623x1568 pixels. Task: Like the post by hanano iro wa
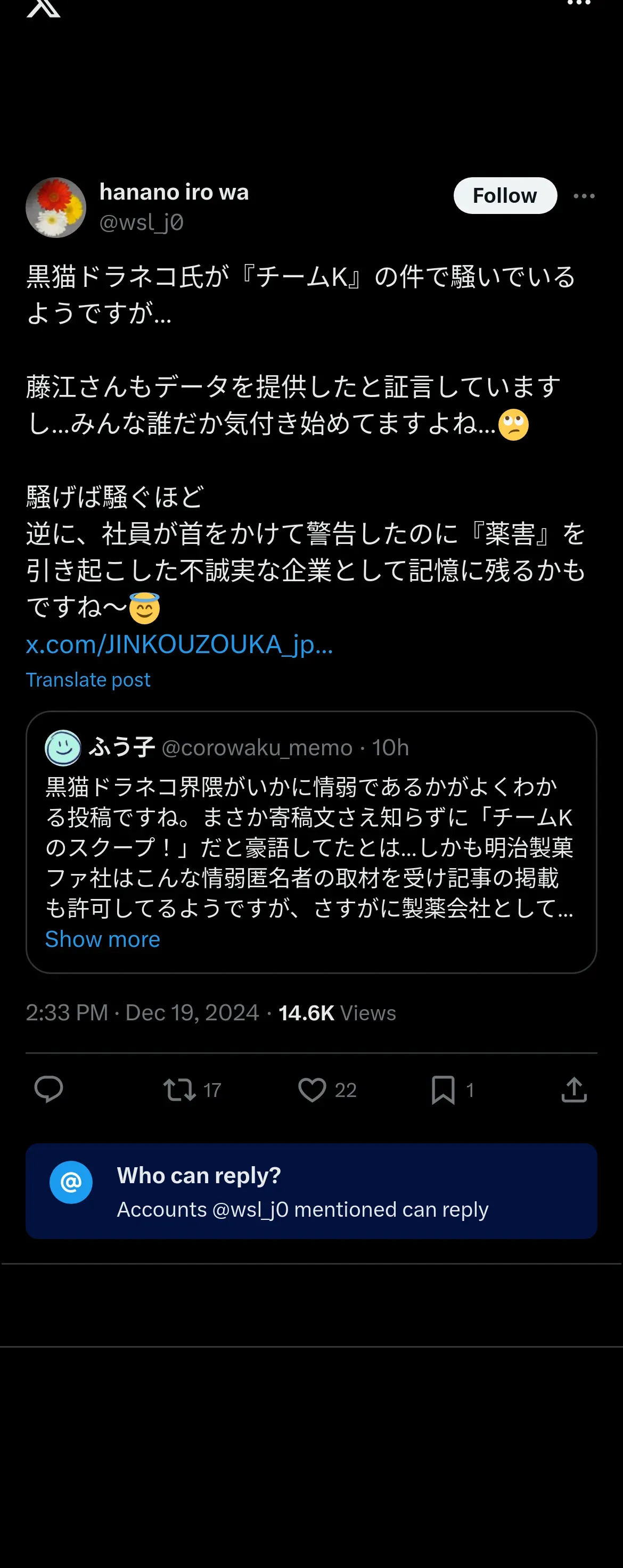pos(312,1090)
